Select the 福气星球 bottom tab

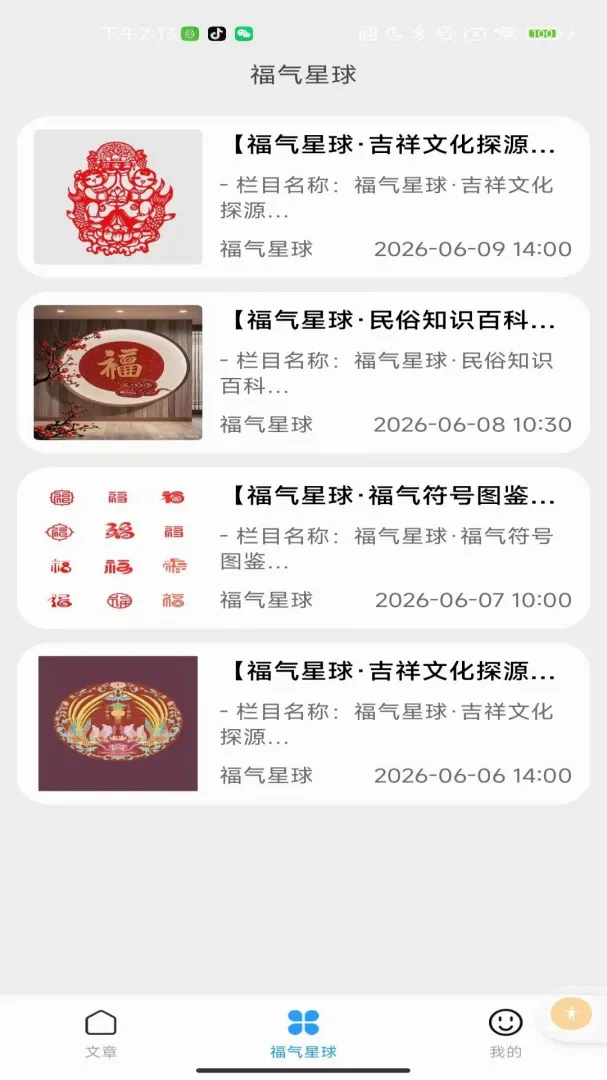pyautogui.click(x=303, y=1033)
